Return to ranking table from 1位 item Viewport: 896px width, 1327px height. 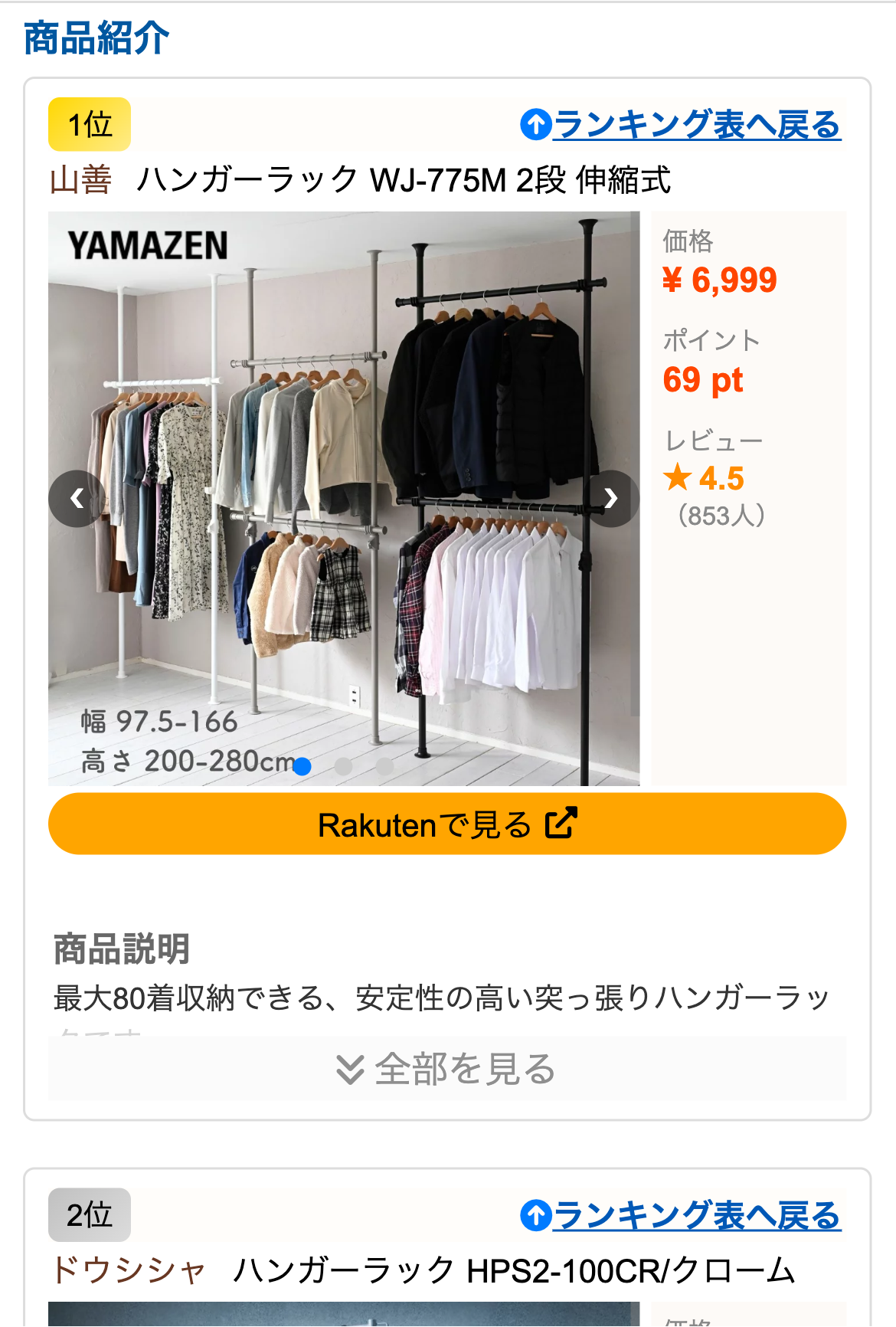[681, 124]
